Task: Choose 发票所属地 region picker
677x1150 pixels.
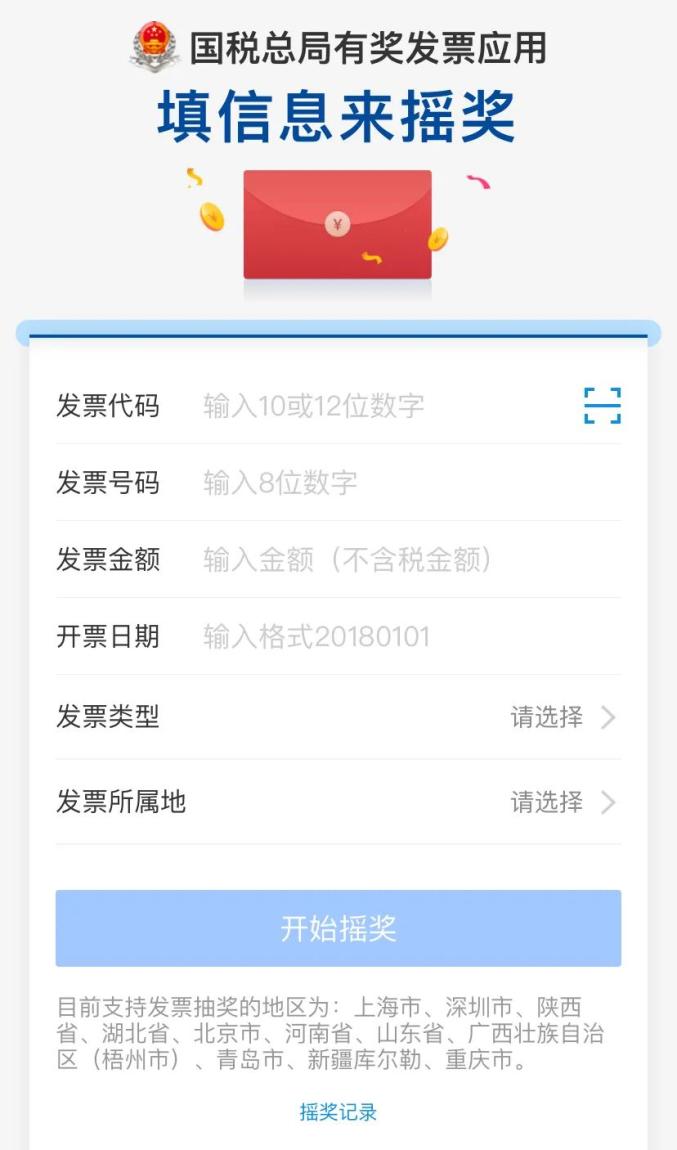Action: pos(562,802)
